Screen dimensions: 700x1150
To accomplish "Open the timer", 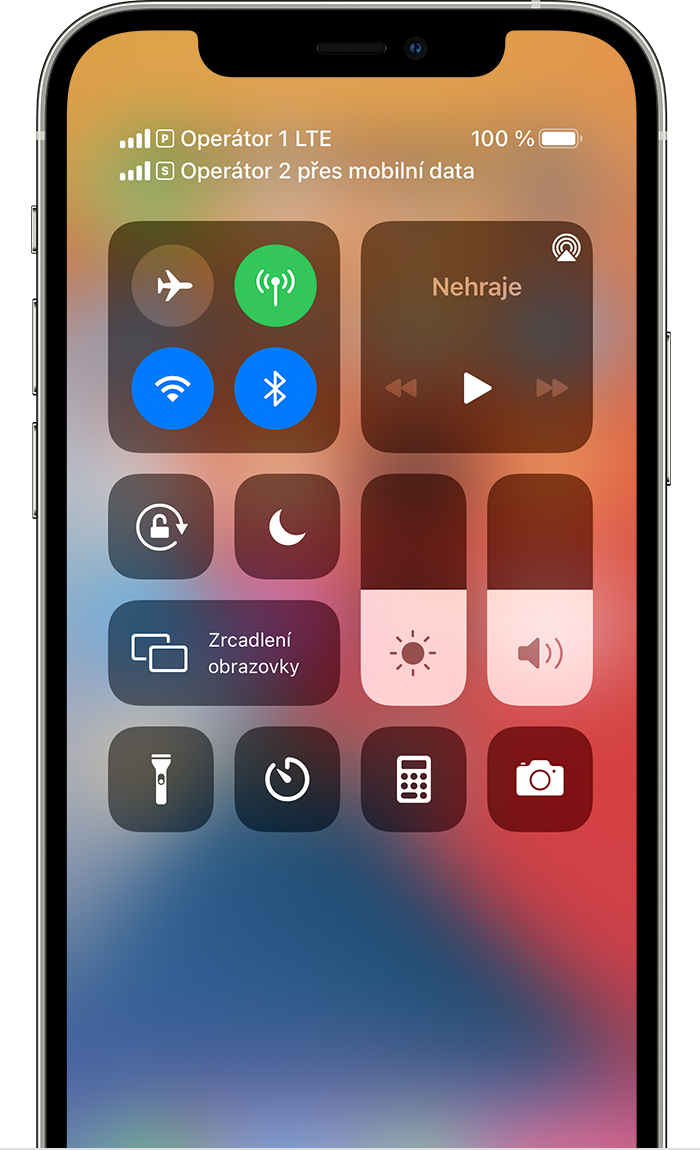I will 287,779.
